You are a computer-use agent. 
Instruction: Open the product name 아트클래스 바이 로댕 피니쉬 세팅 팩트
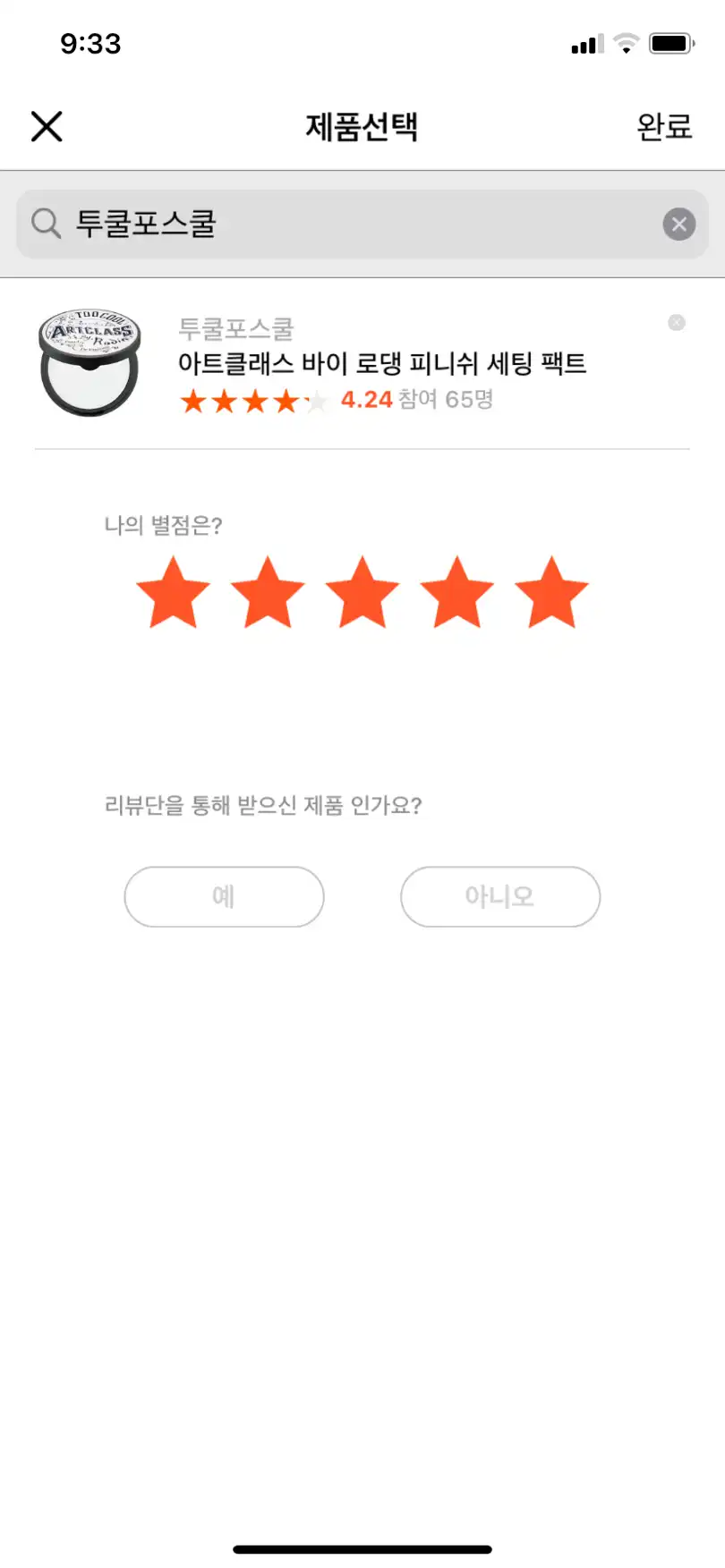383,364
